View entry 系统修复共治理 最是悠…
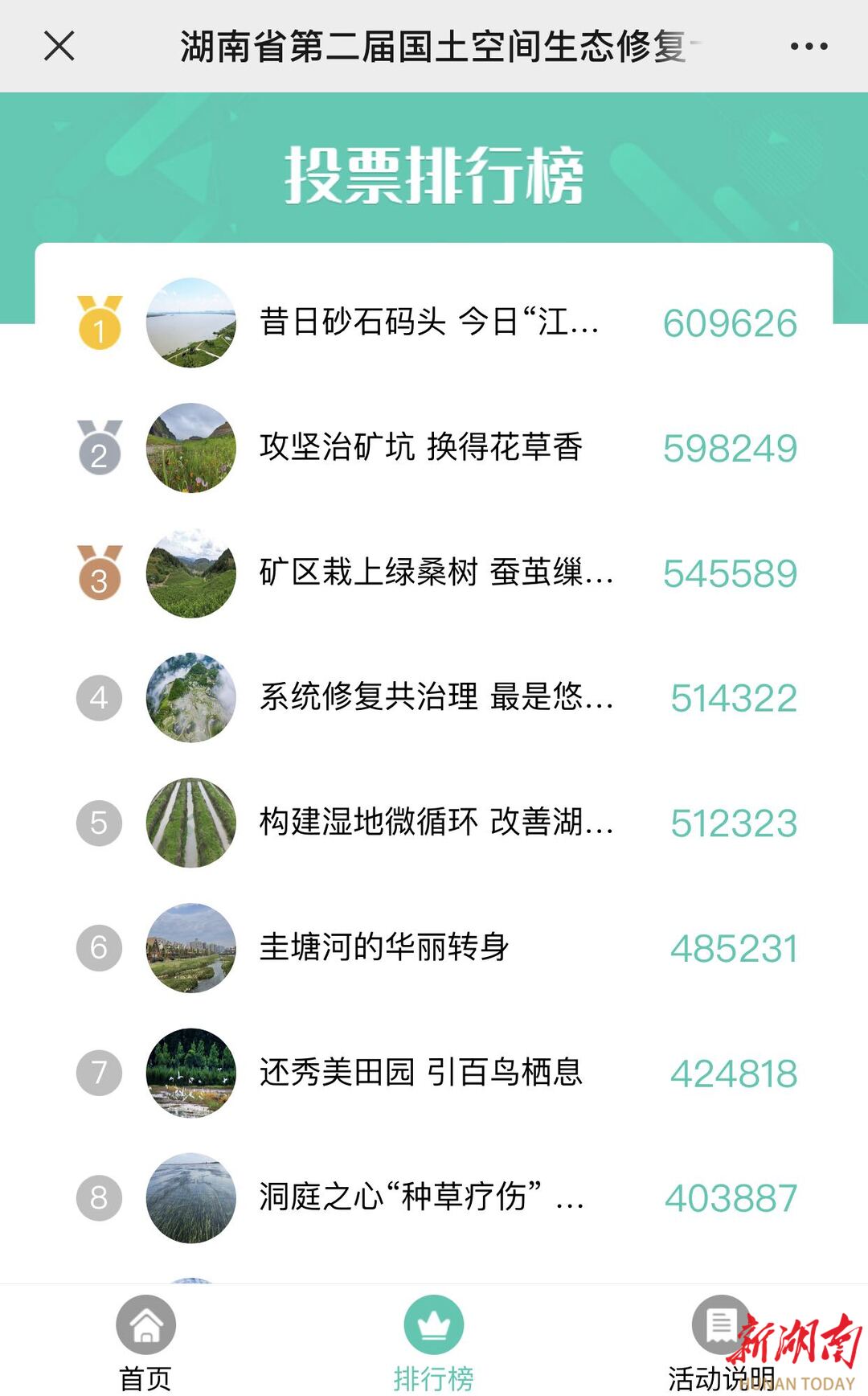Viewport: 868px width, 1396px height. coord(436,697)
